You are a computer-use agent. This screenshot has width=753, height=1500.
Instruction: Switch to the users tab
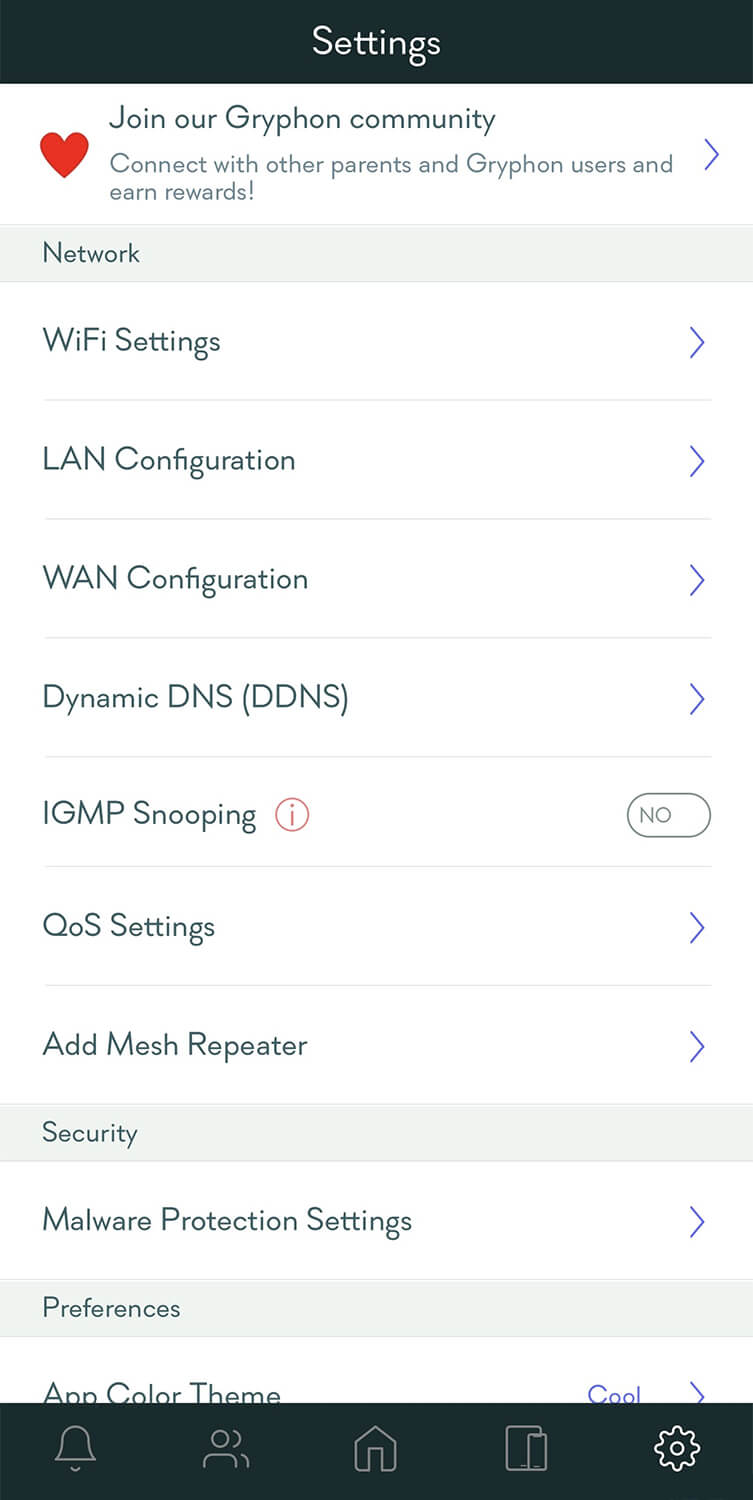pos(226,1448)
